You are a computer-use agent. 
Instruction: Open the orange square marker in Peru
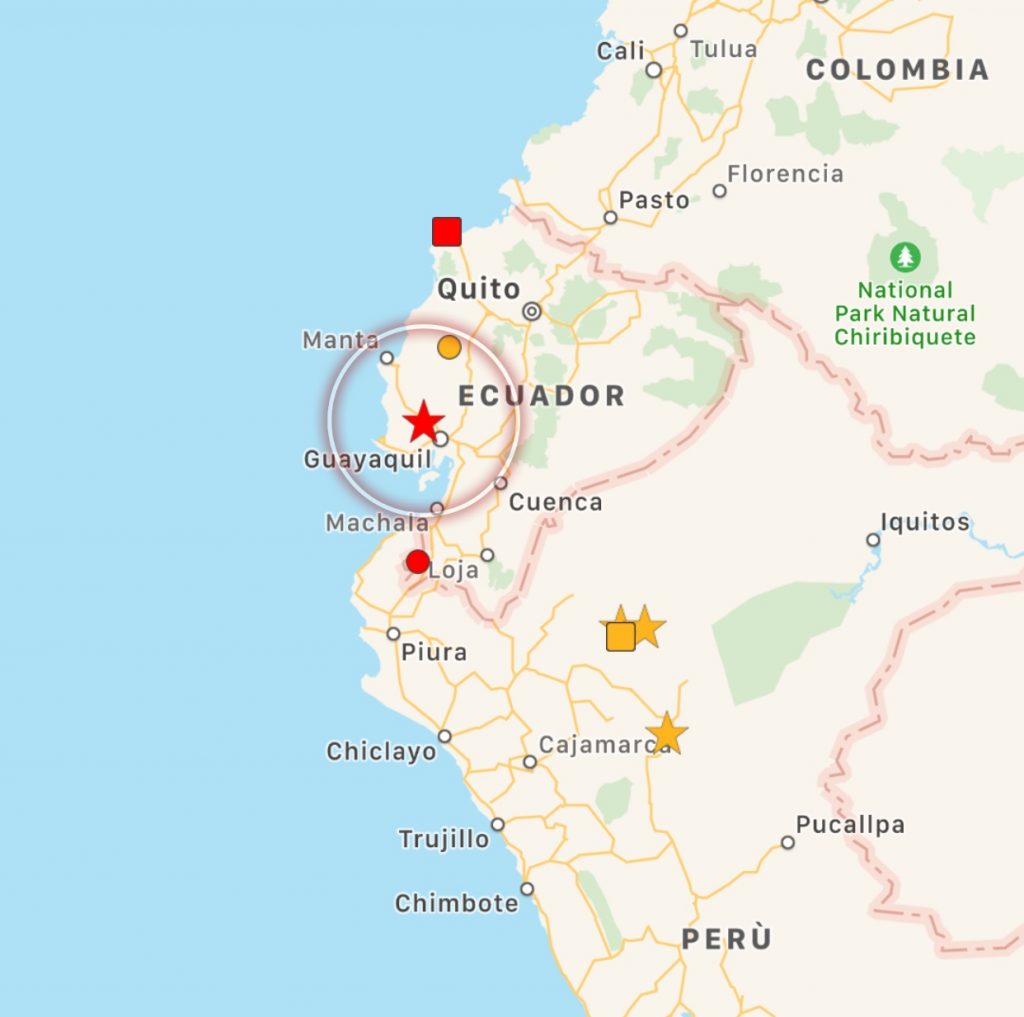point(621,637)
